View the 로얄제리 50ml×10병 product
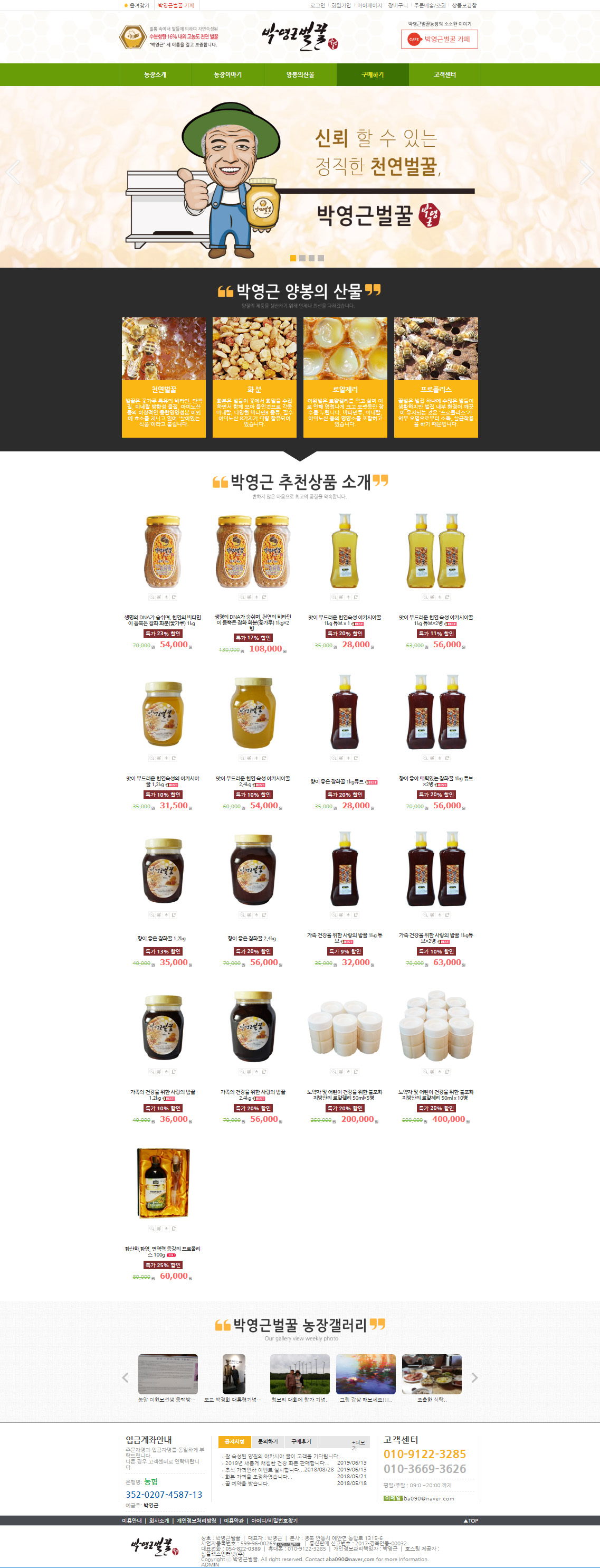This screenshot has width=600, height=1568. point(436,1027)
